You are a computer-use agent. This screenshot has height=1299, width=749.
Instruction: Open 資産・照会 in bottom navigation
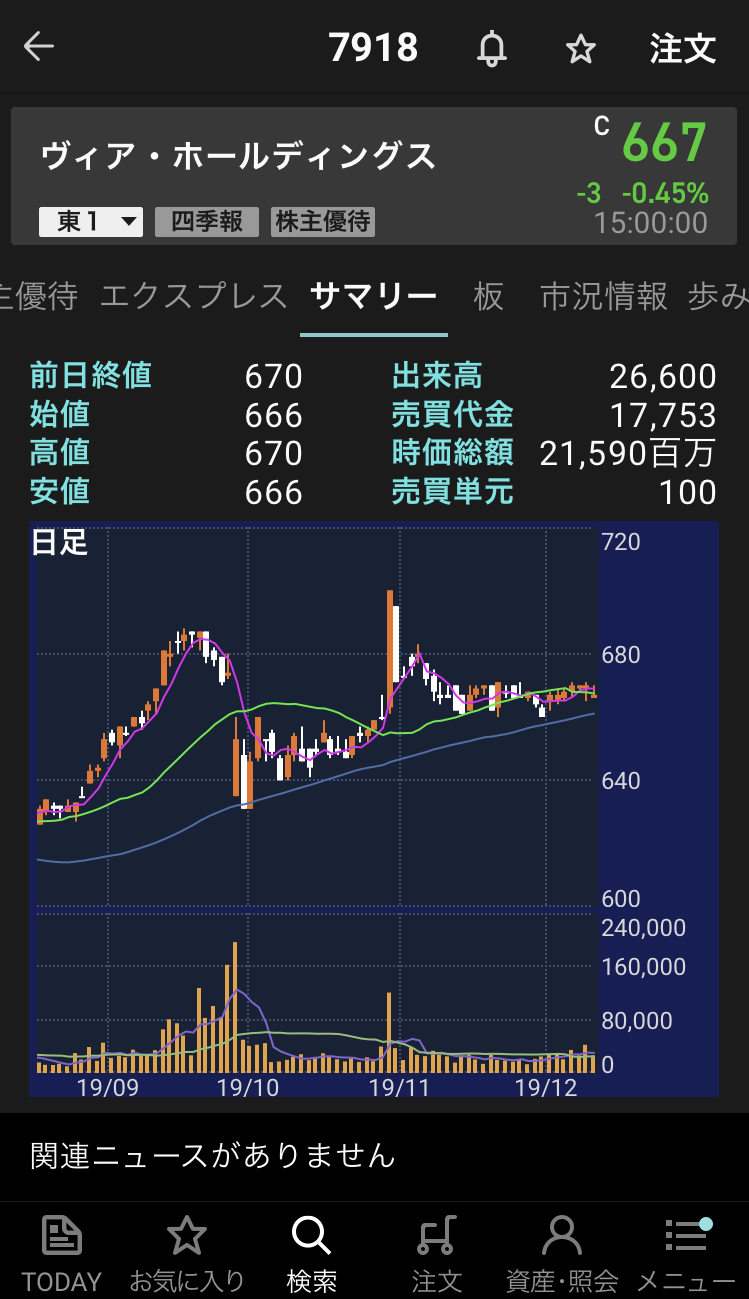pos(562,1253)
